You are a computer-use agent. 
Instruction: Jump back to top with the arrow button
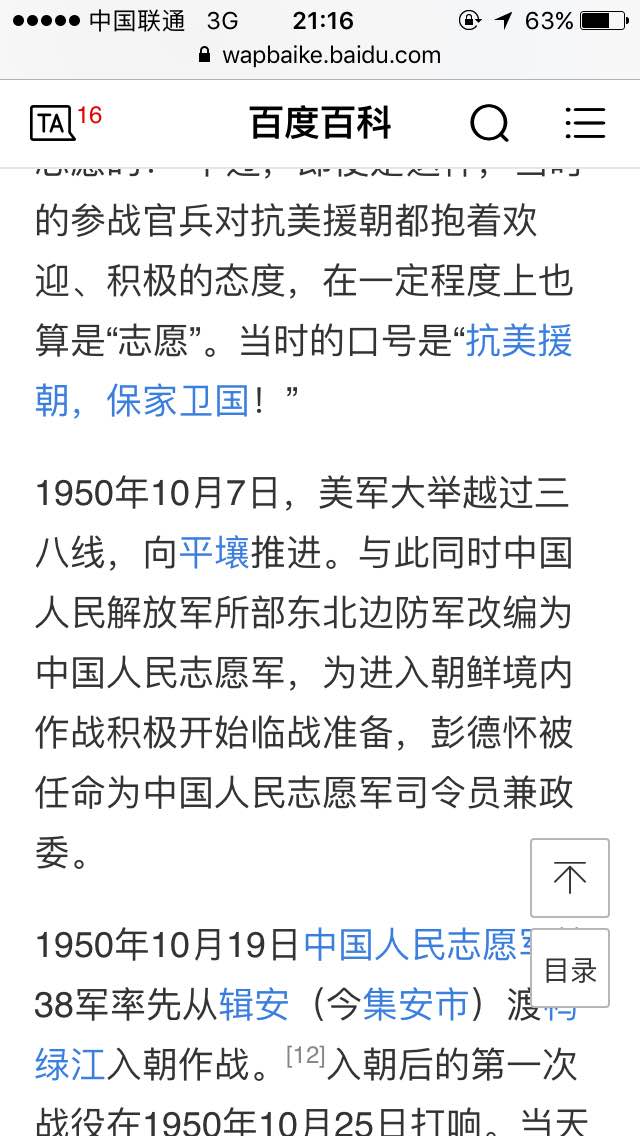click(570, 878)
